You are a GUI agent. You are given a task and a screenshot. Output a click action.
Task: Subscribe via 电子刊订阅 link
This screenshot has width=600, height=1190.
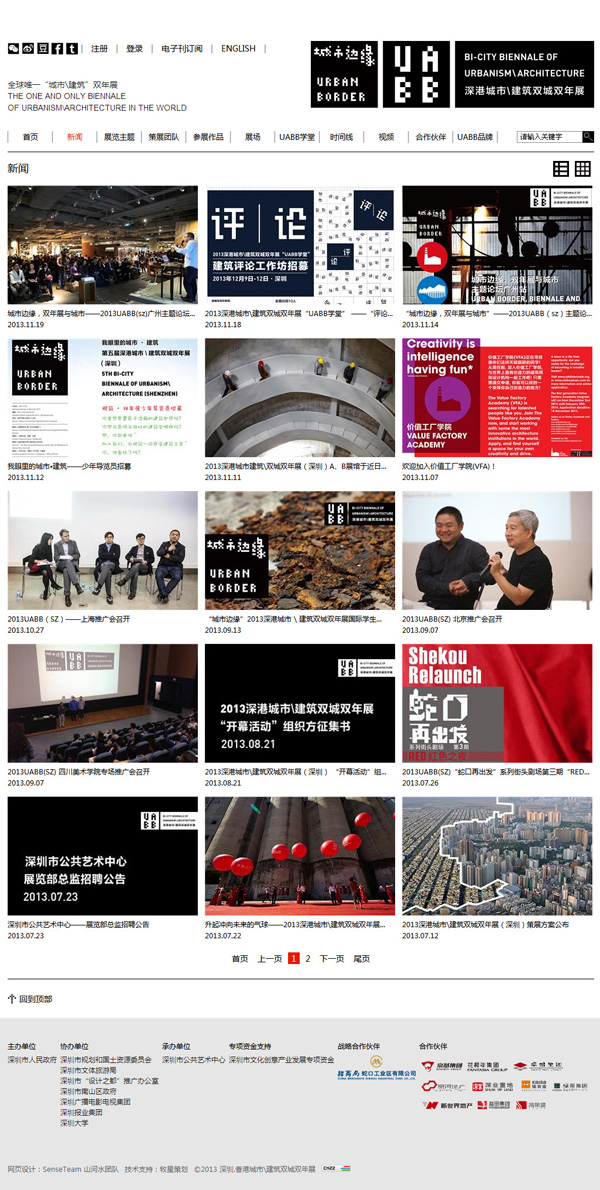pos(181,48)
